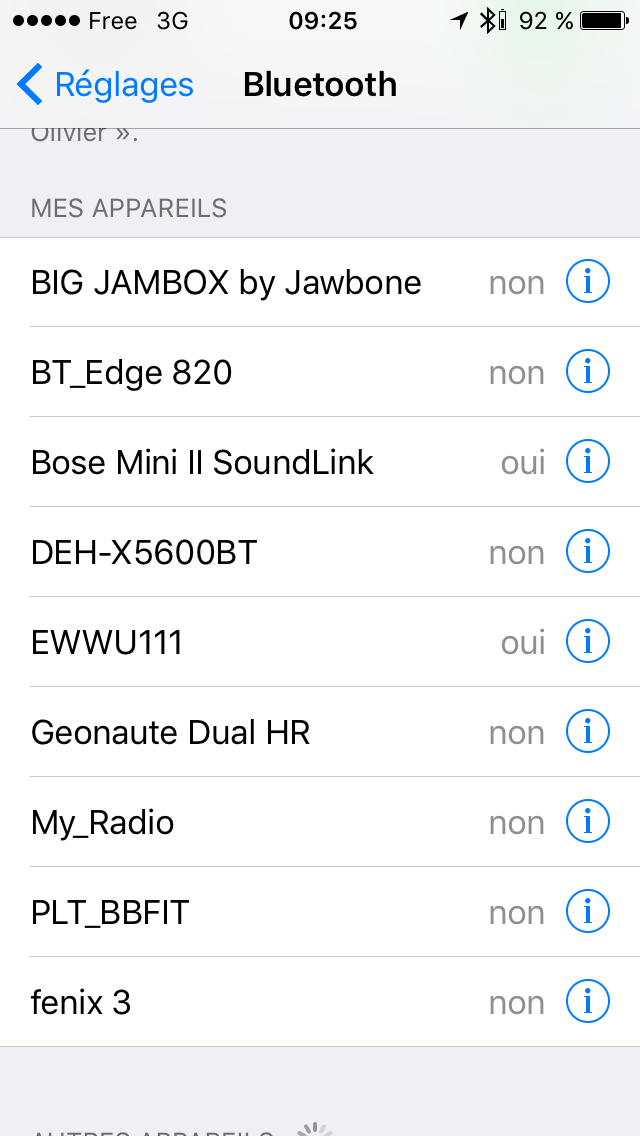Open info icon for Bose Mini II SoundLink
640x1136 pixels.
(587, 462)
